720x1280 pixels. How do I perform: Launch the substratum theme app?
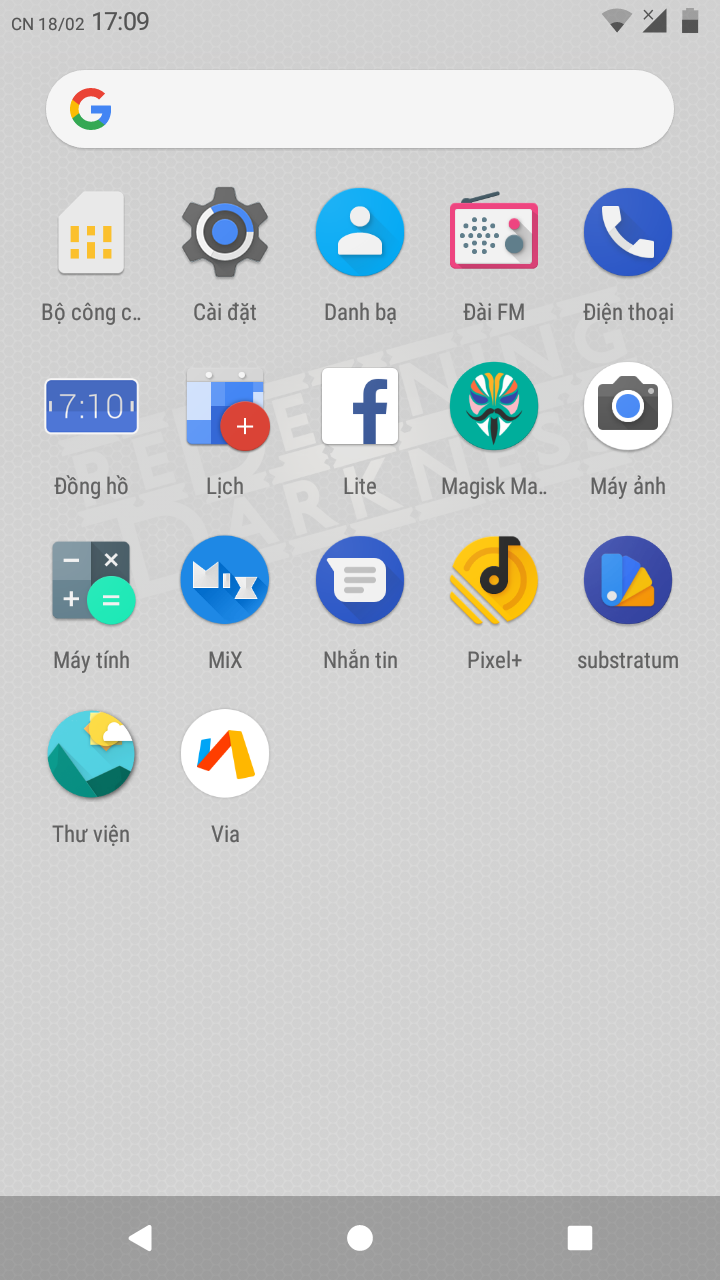pos(628,581)
